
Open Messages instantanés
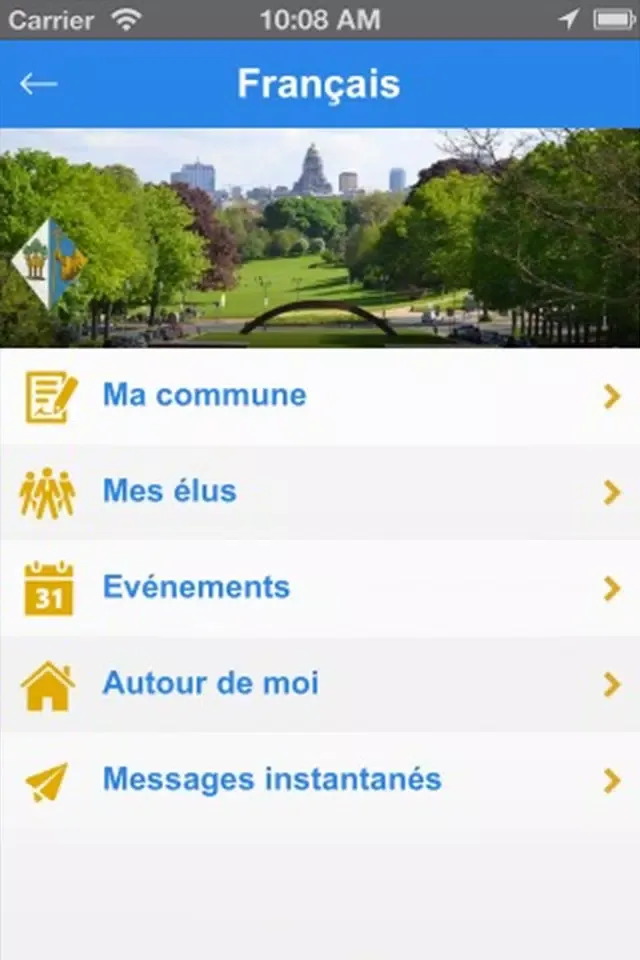point(272,779)
